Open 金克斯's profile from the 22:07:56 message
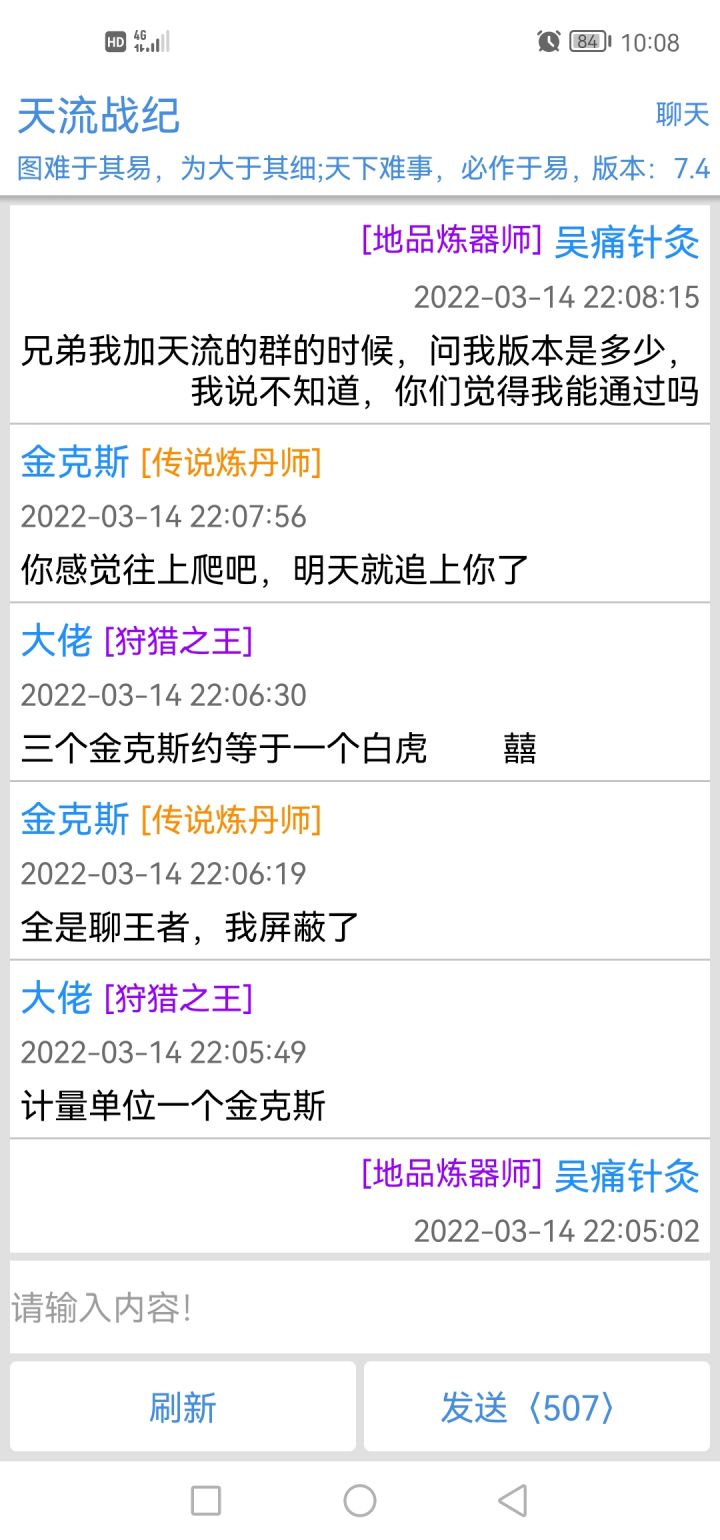Image resolution: width=720 pixels, height=1540 pixels. 75,462
